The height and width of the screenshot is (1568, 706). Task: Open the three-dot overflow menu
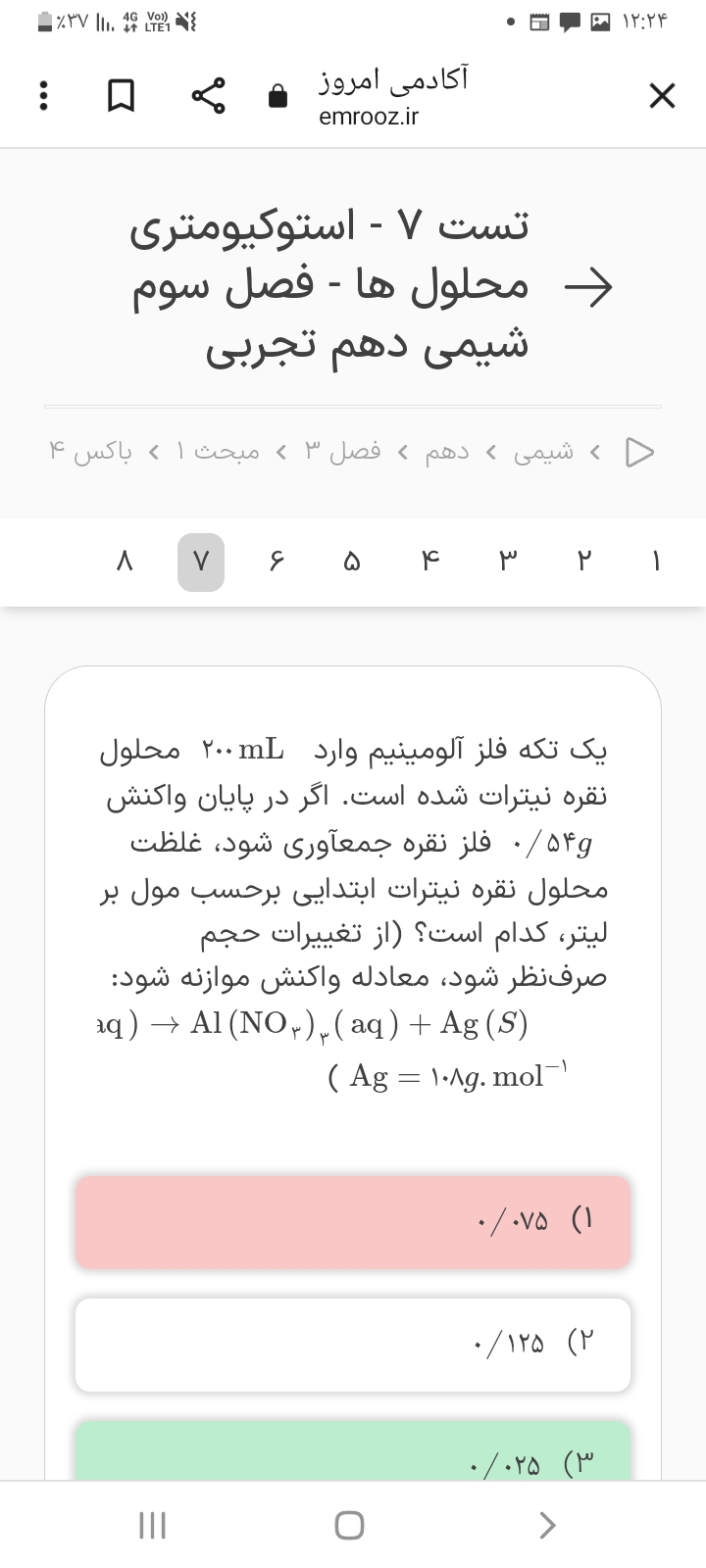click(42, 96)
